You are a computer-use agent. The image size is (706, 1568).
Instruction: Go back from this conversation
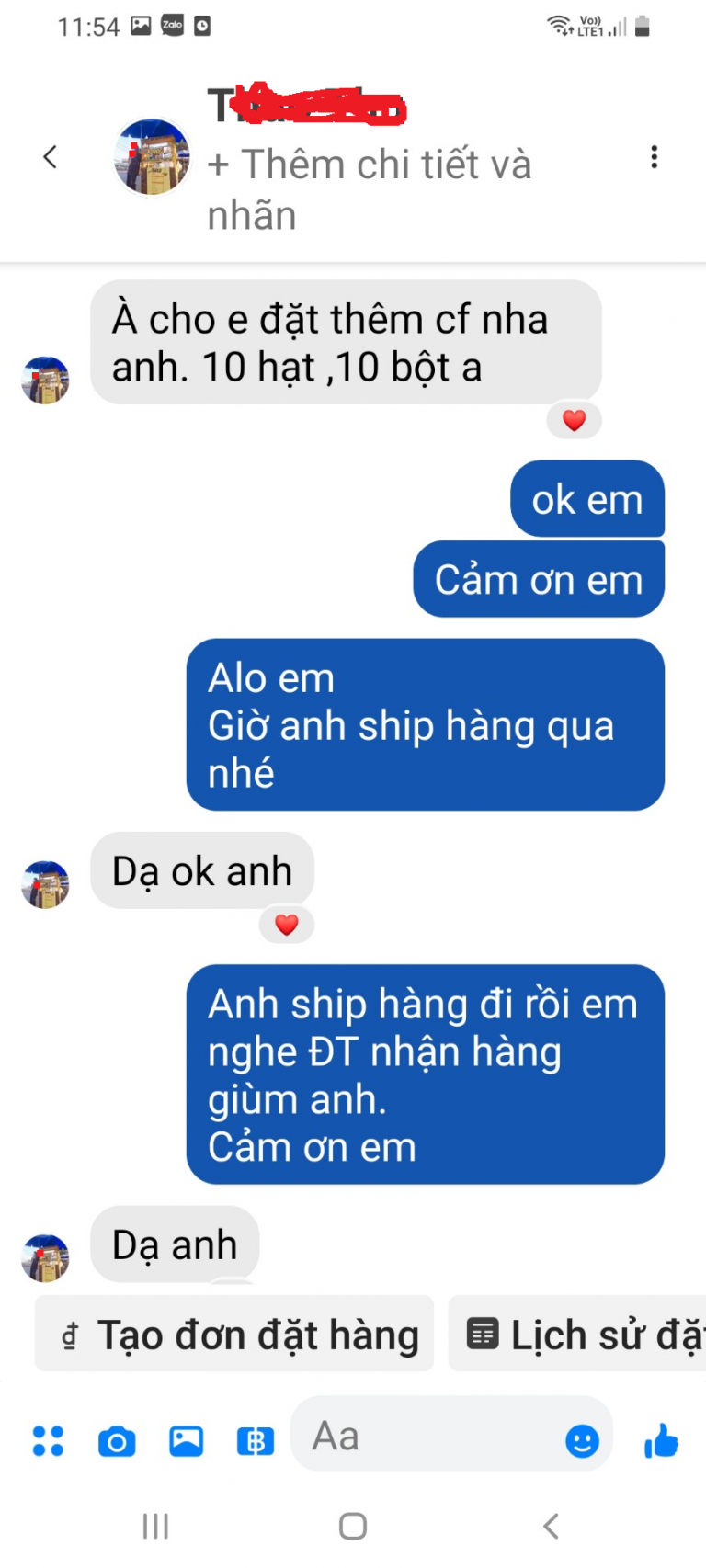point(51,157)
